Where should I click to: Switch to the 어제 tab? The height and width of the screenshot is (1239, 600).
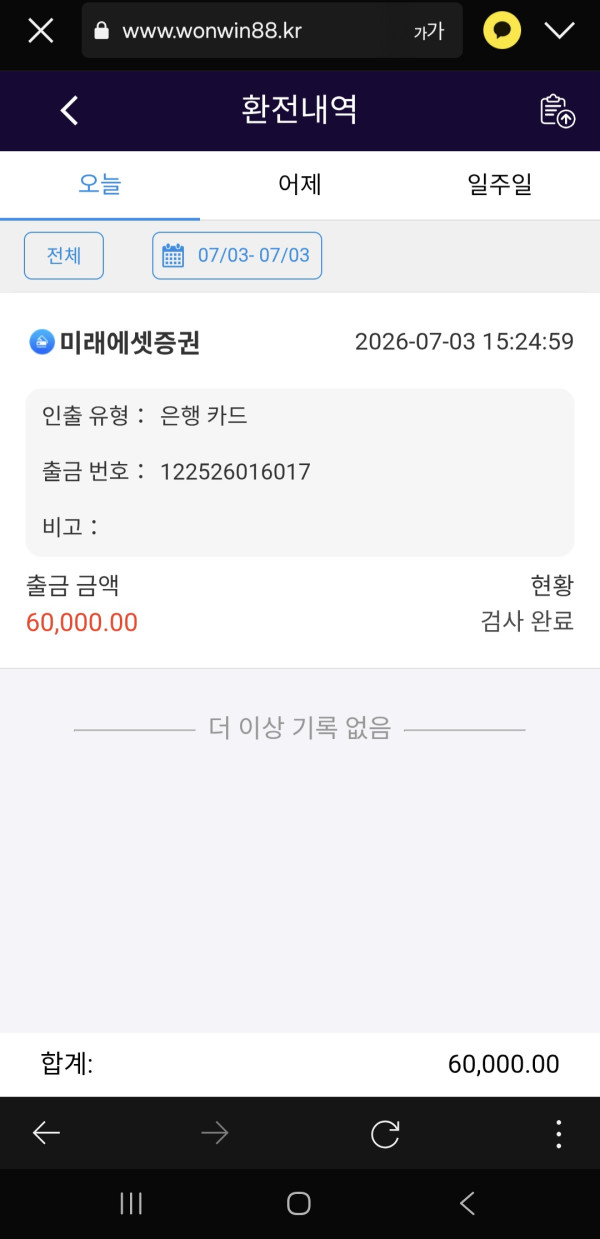coord(300,185)
